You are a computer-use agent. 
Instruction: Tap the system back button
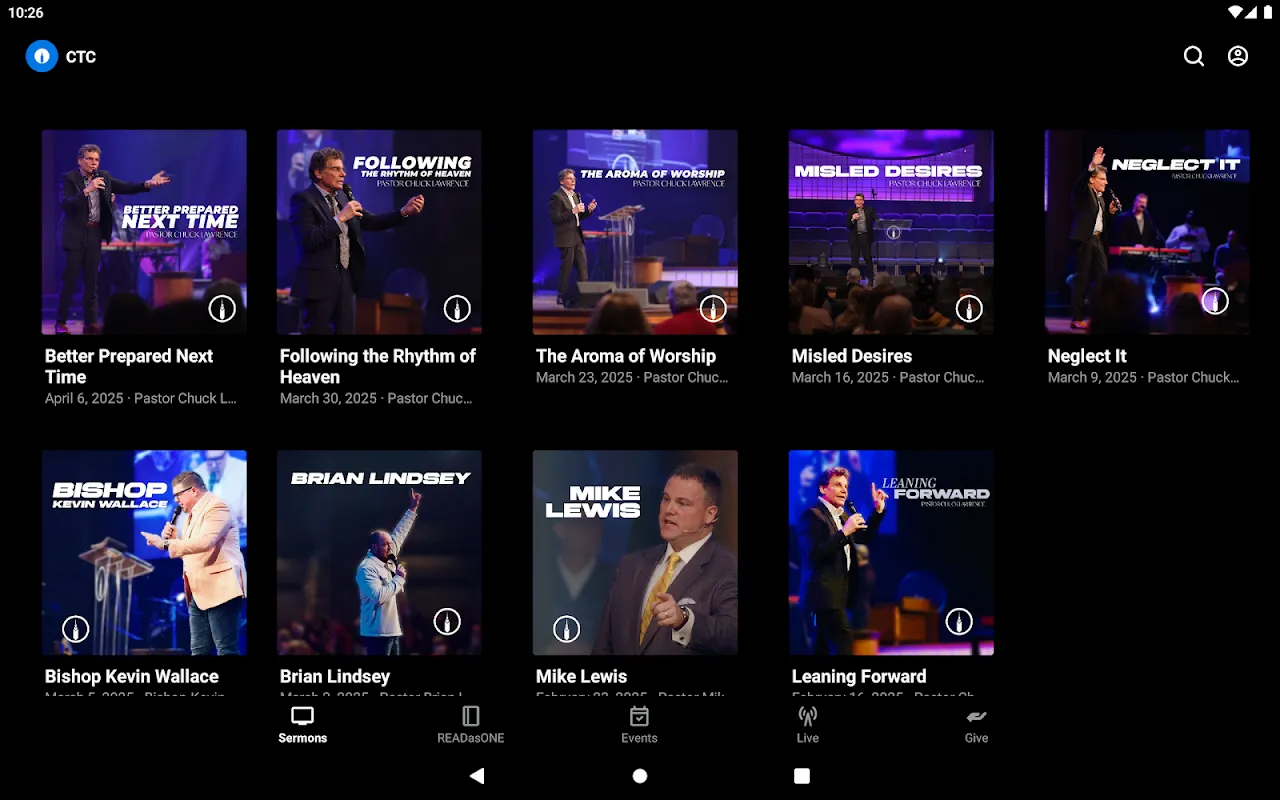477,776
